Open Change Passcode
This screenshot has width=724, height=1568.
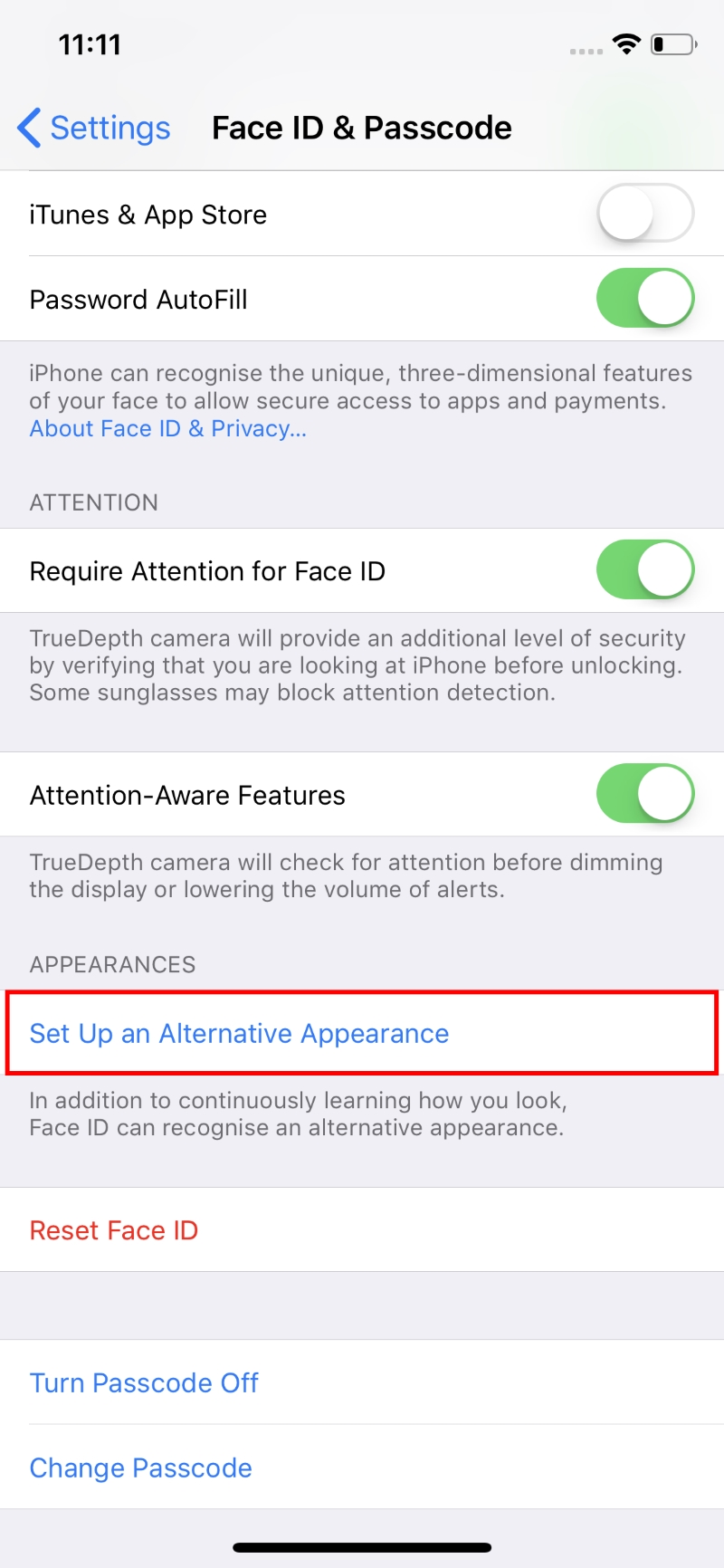(x=141, y=1468)
